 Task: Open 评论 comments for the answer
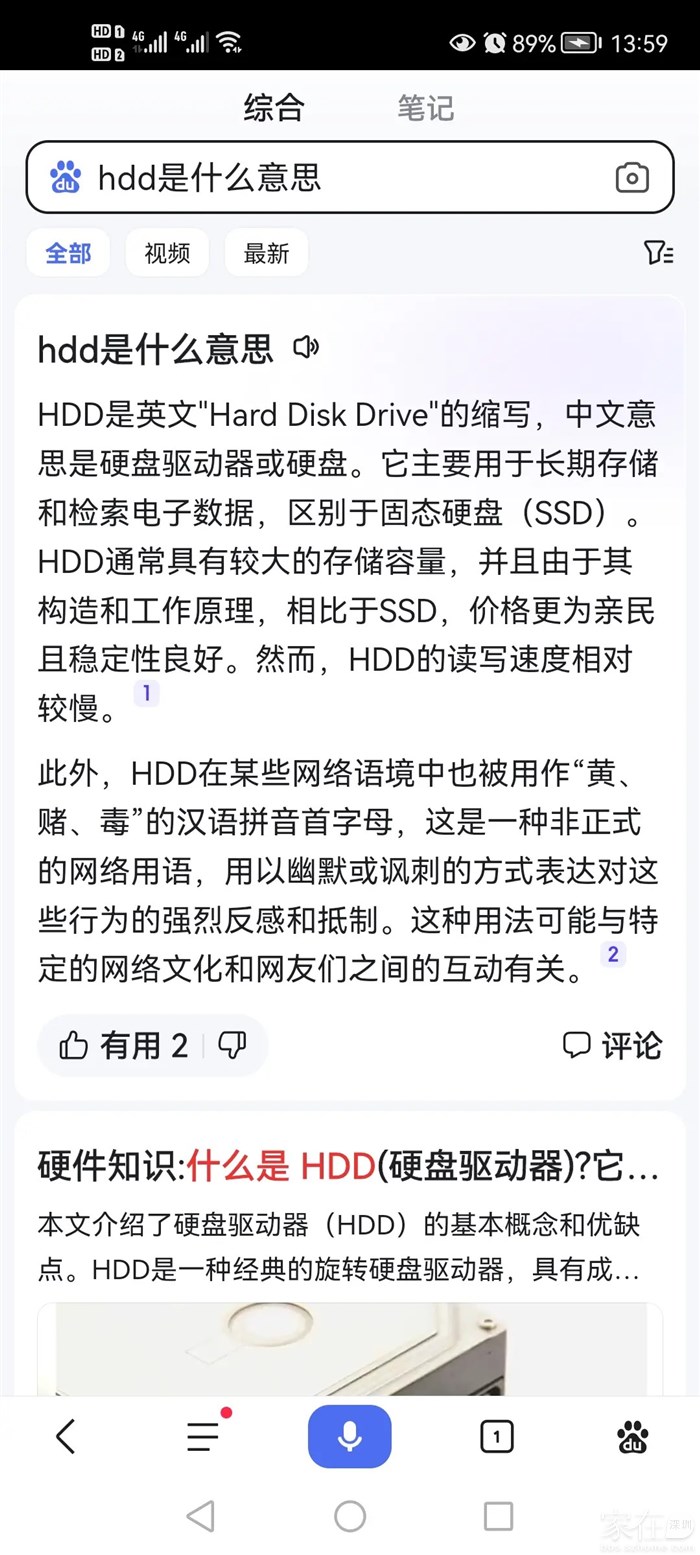click(612, 1045)
